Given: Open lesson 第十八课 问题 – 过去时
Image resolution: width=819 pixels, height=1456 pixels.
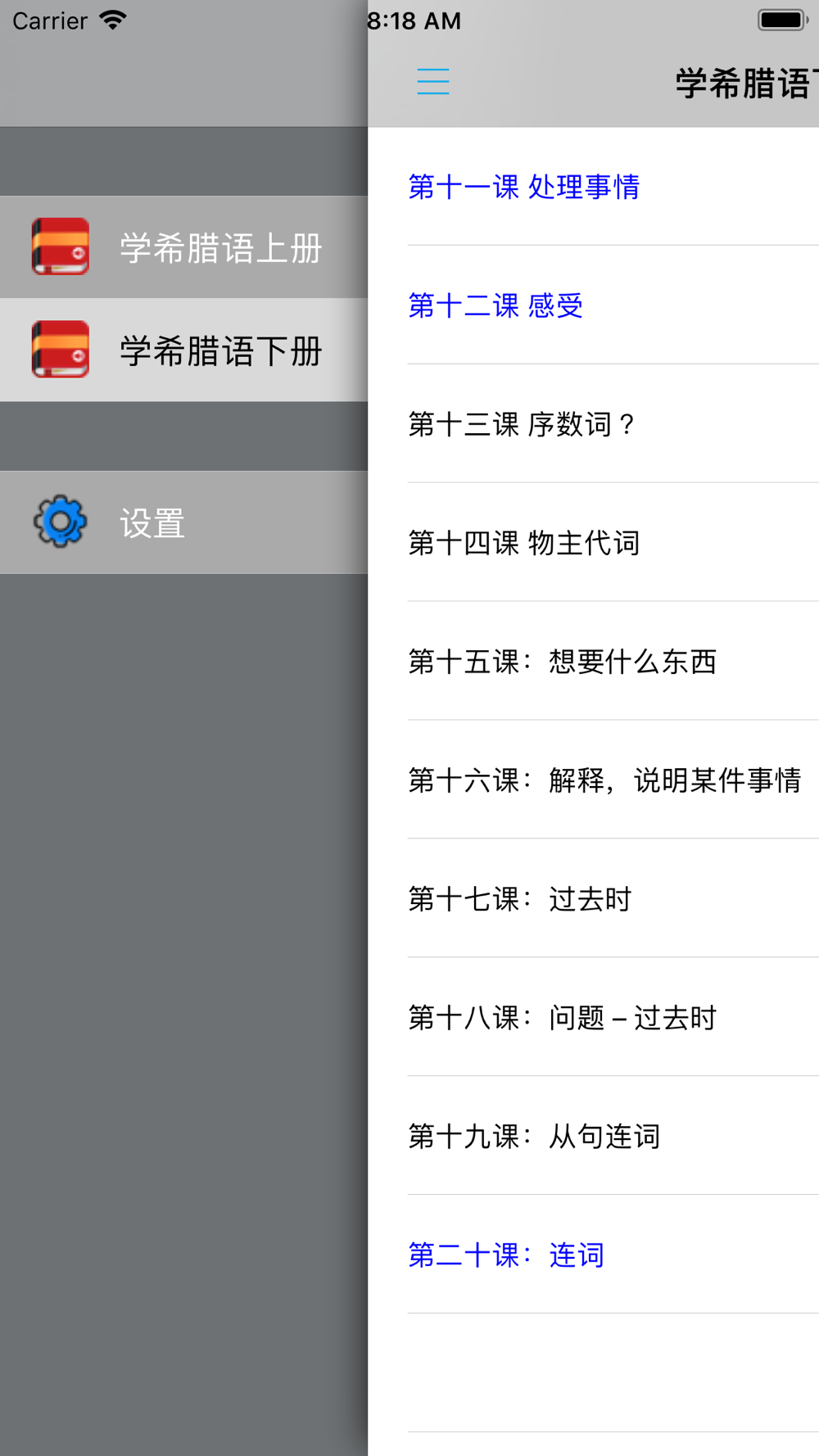Looking at the screenshot, I should (593, 1018).
